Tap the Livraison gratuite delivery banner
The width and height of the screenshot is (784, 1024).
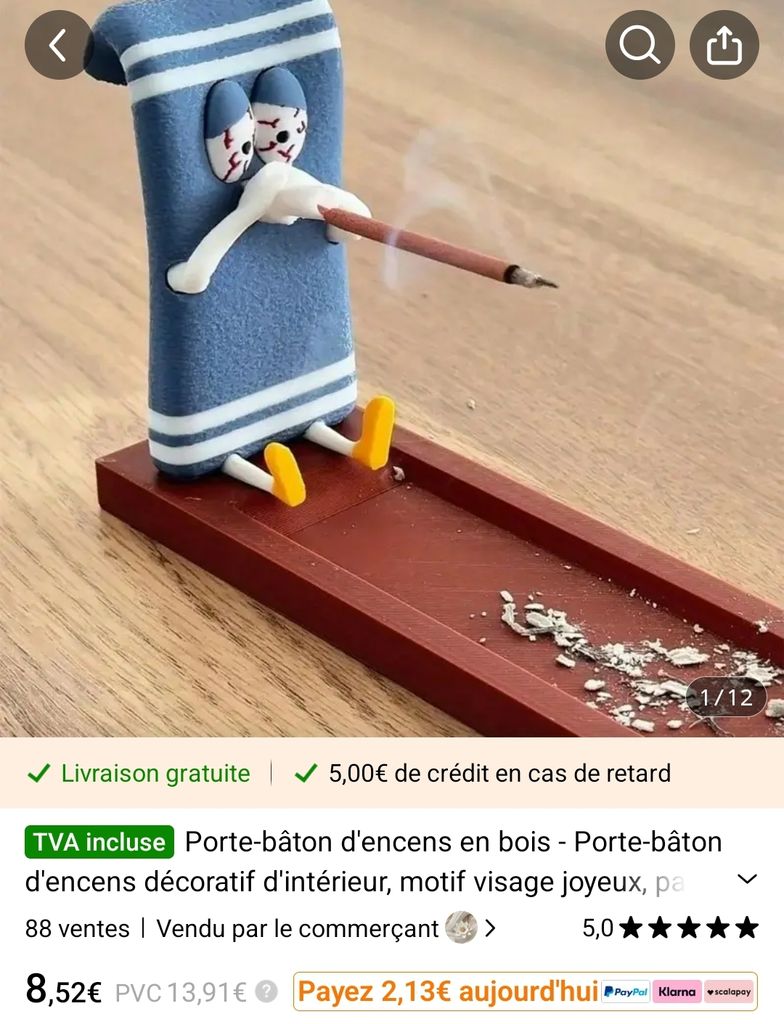[x=140, y=773]
